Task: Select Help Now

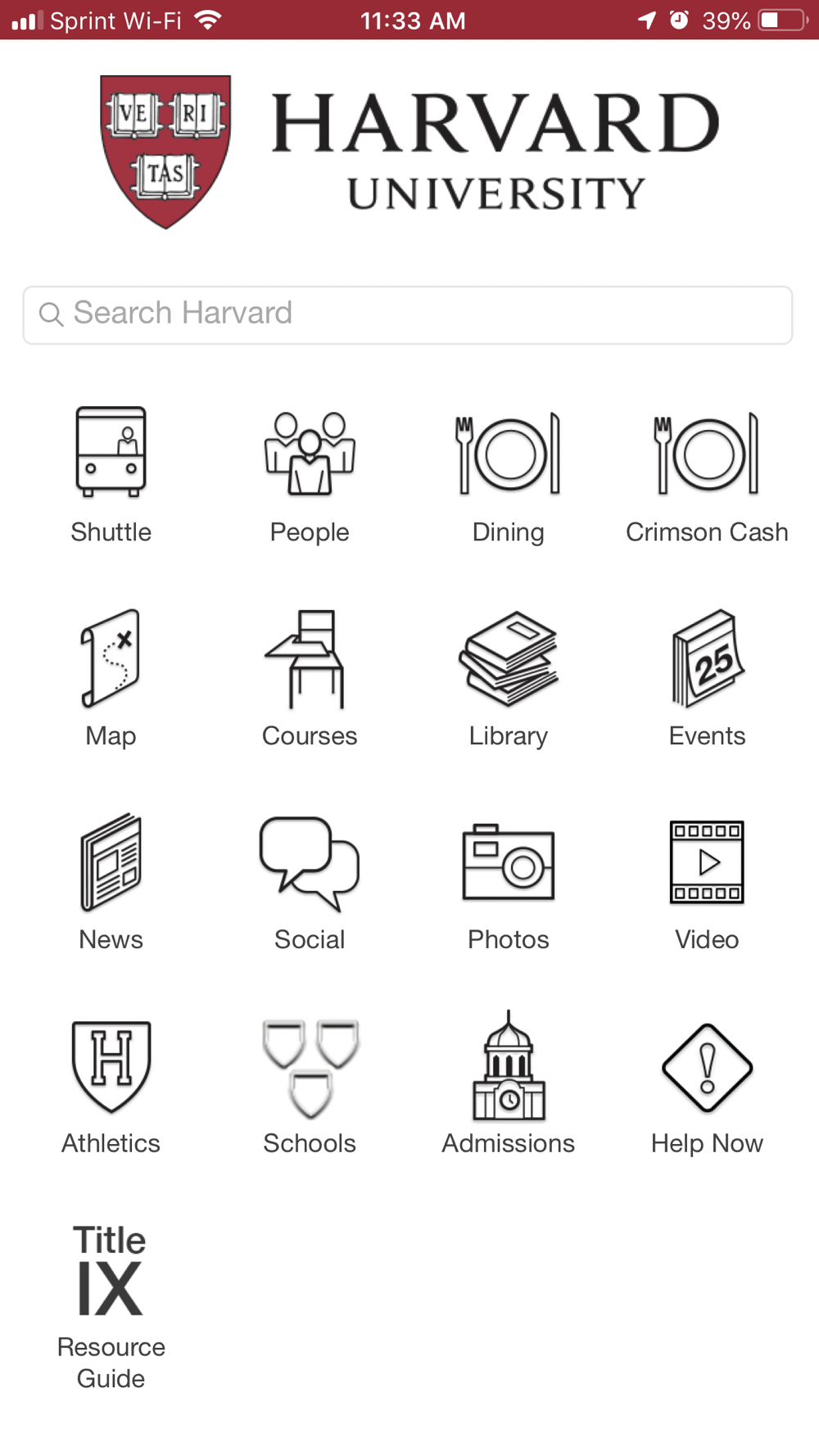Action: tap(707, 1087)
